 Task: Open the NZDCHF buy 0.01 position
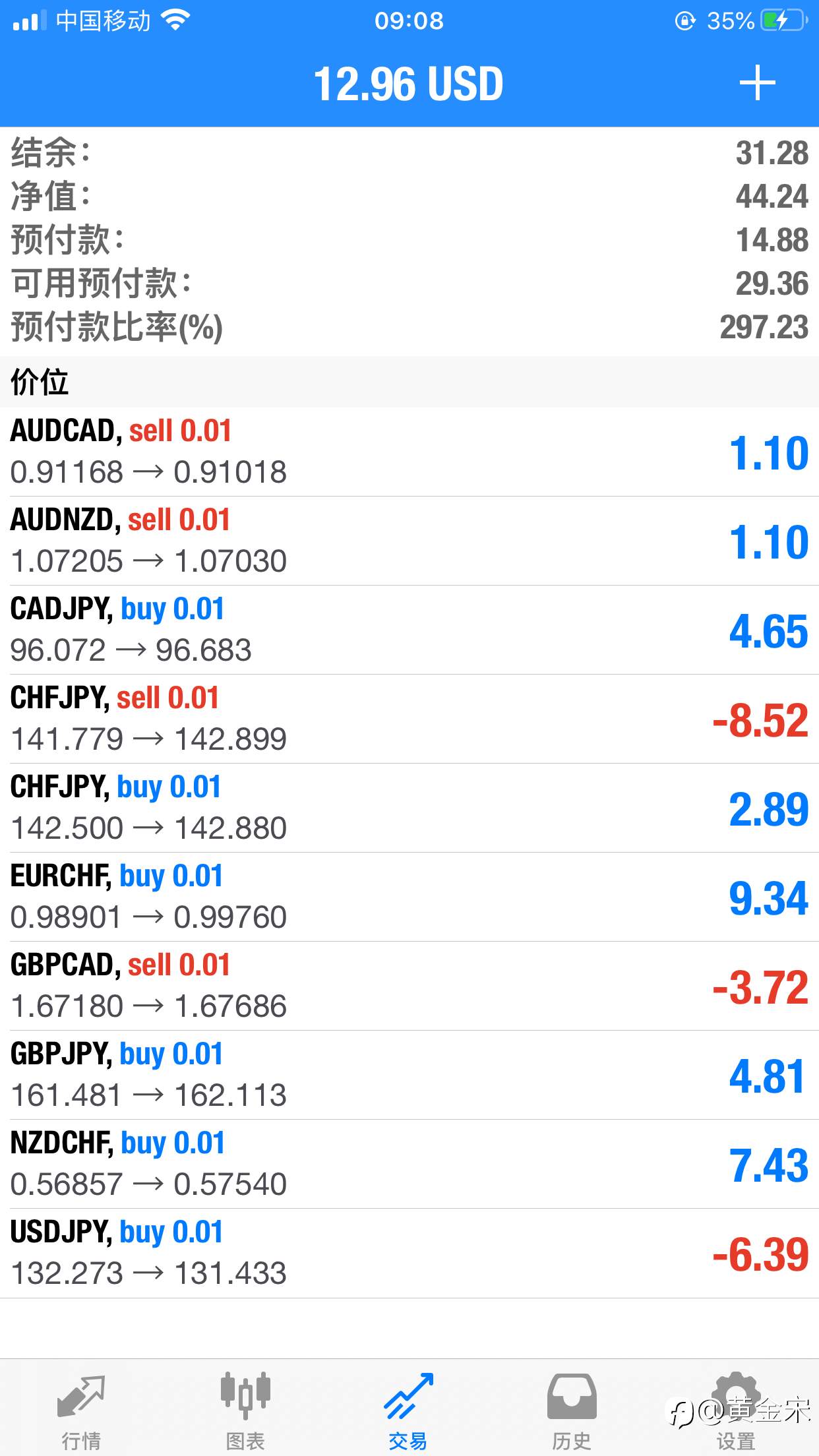[409, 1164]
